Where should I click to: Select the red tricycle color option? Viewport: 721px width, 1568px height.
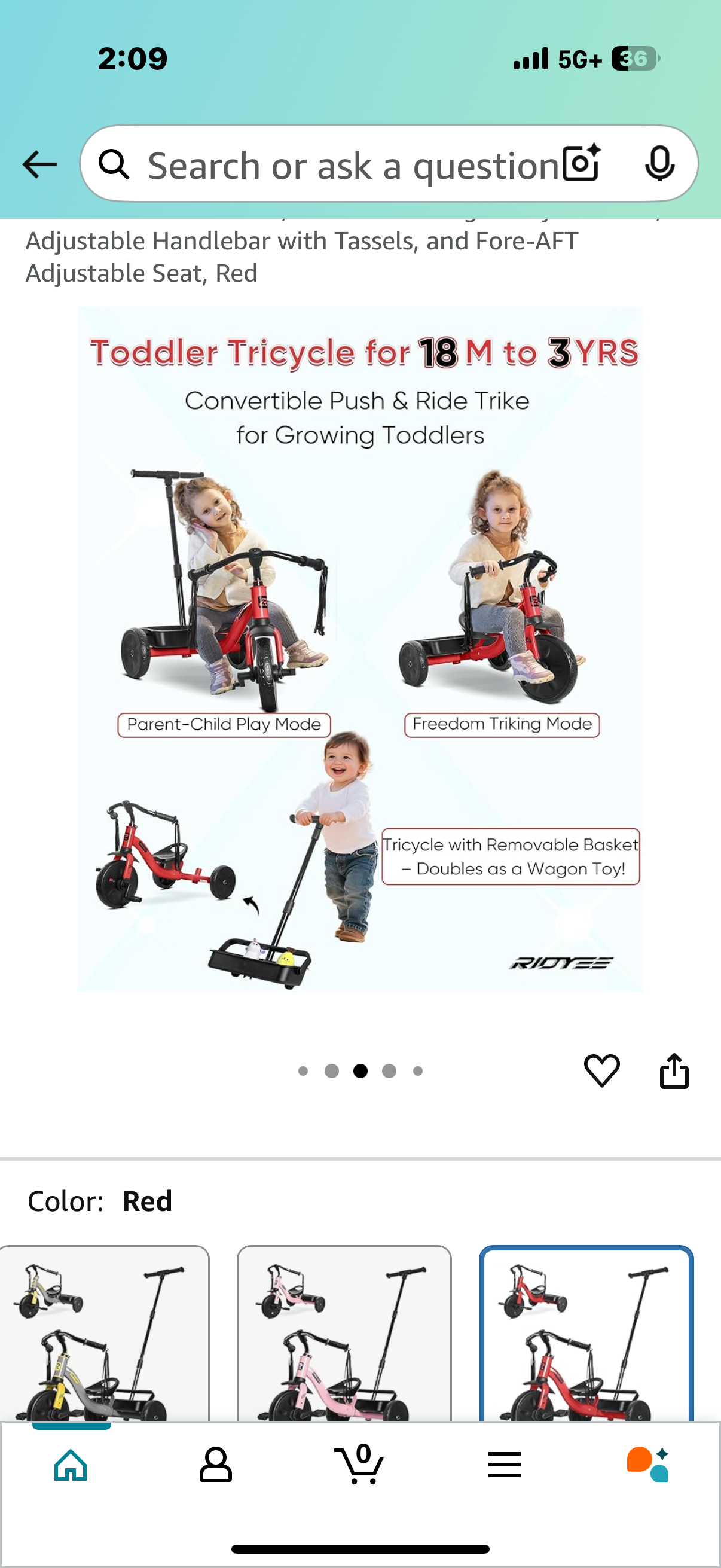[586, 1333]
